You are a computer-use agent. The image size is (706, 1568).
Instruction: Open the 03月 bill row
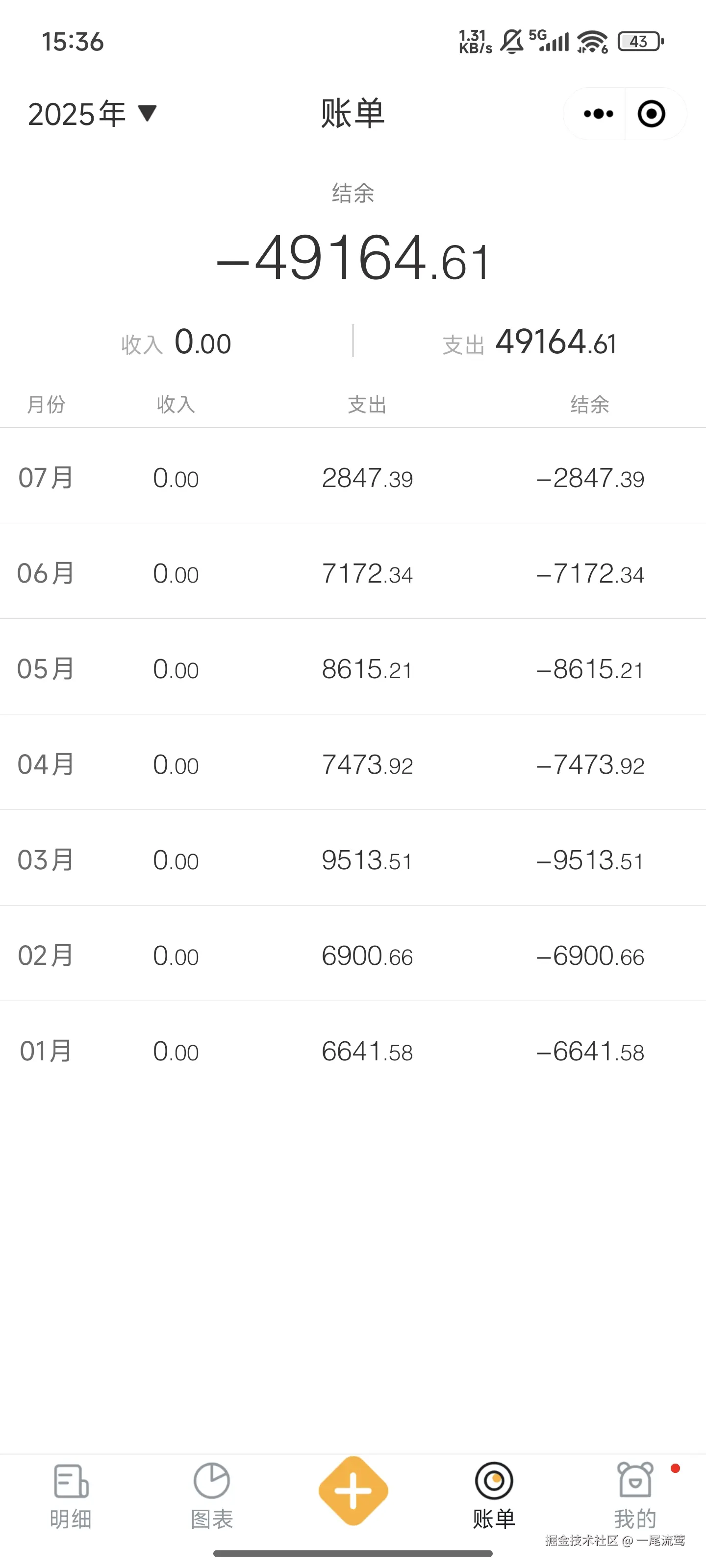tap(353, 859)
